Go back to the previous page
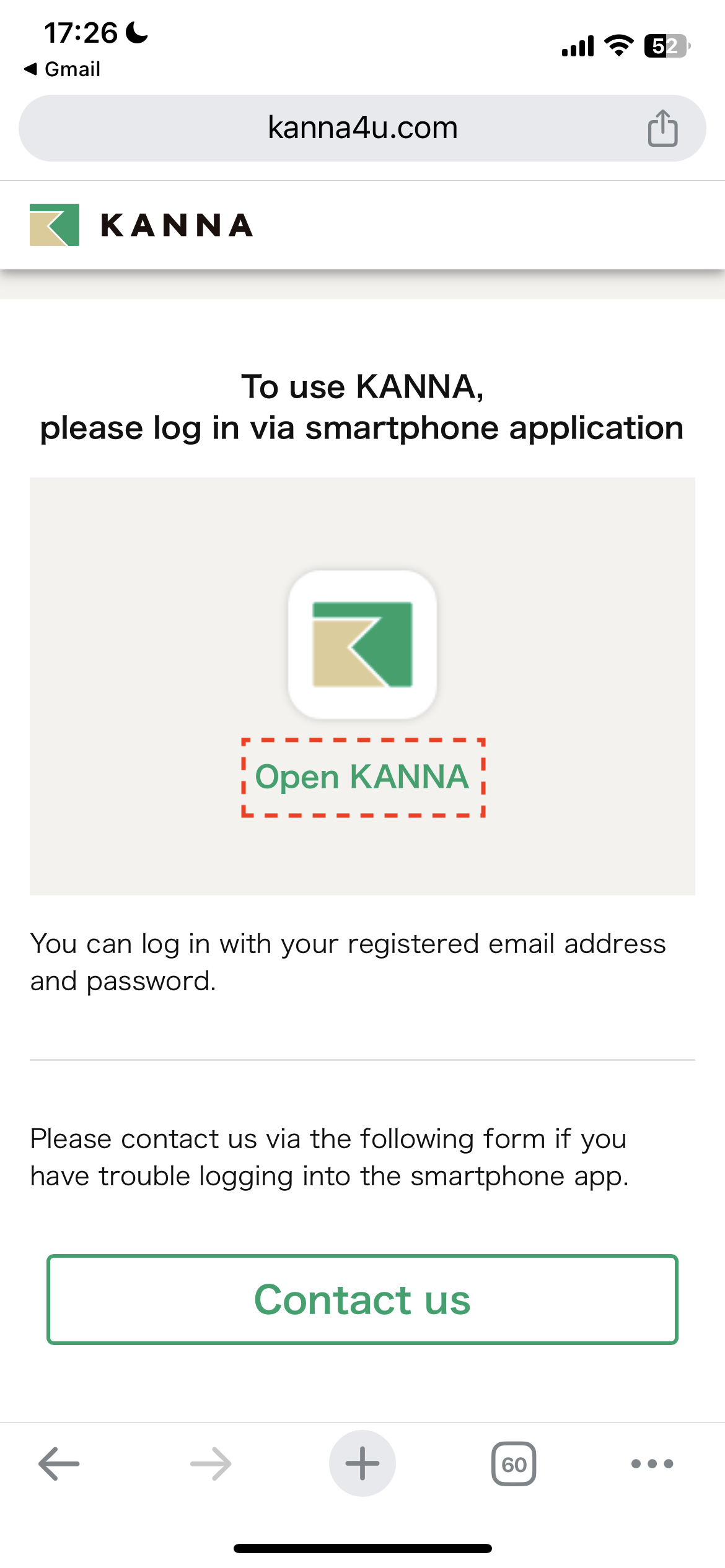Viewport: 725px width, 1568px height. pos(59,1463)
